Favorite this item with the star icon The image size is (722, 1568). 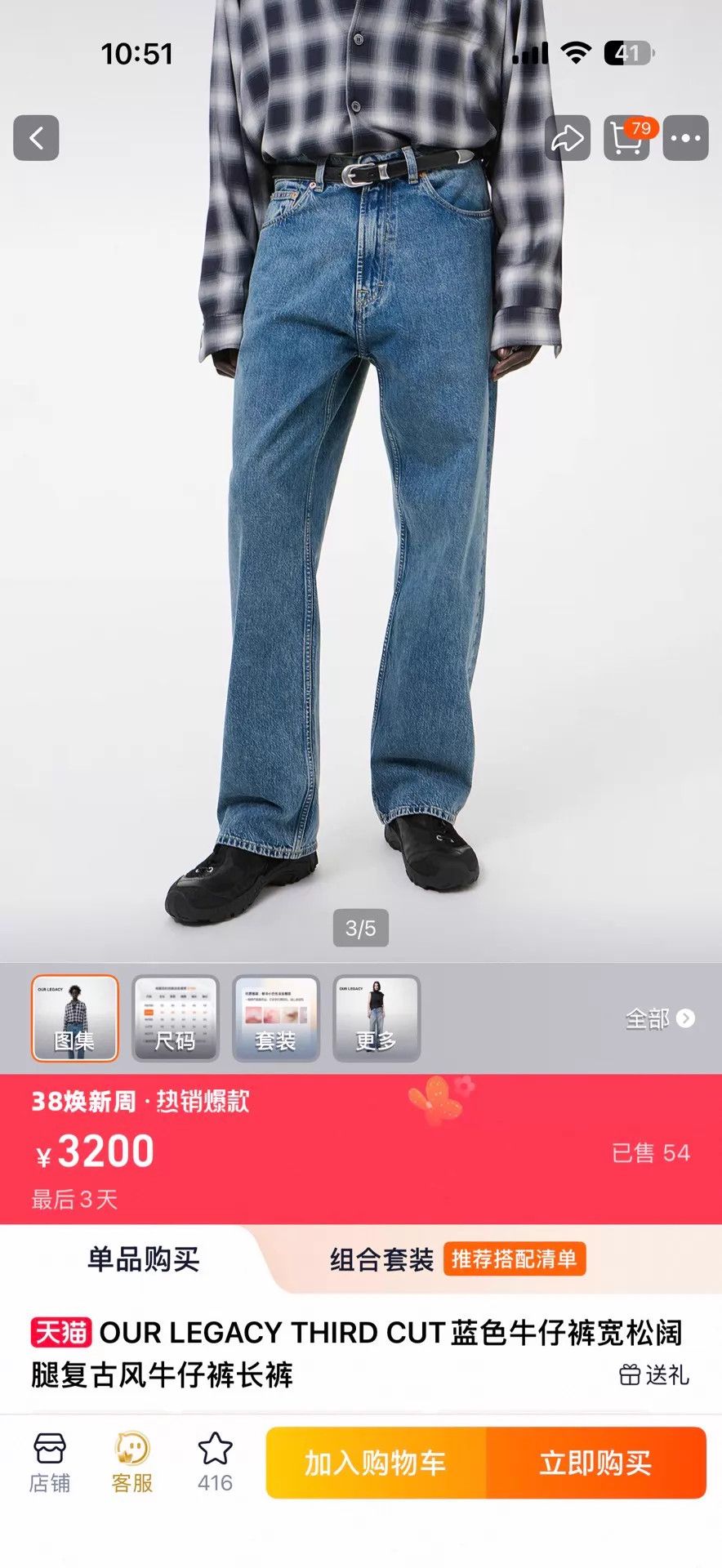point(215,1462)
